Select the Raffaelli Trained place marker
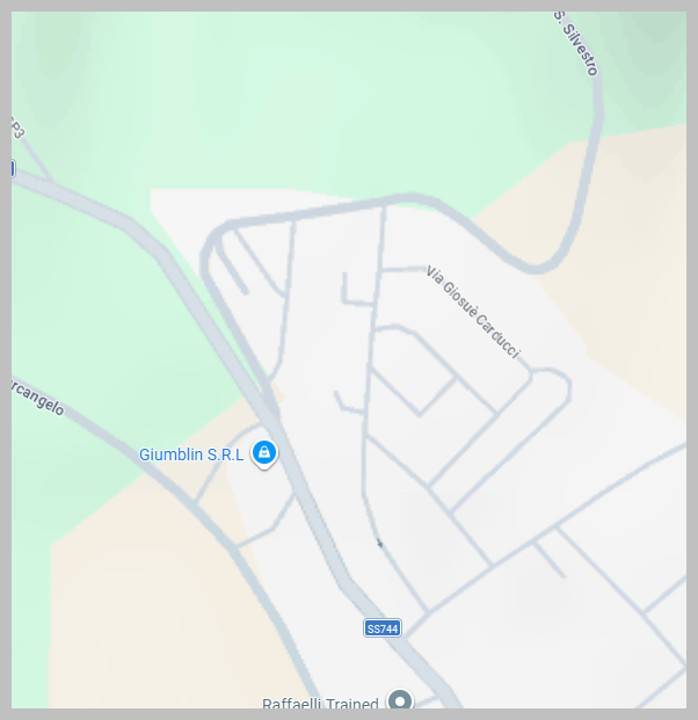Screen dimensions: 698x720 pyautogui.click(x=400, y=700)
